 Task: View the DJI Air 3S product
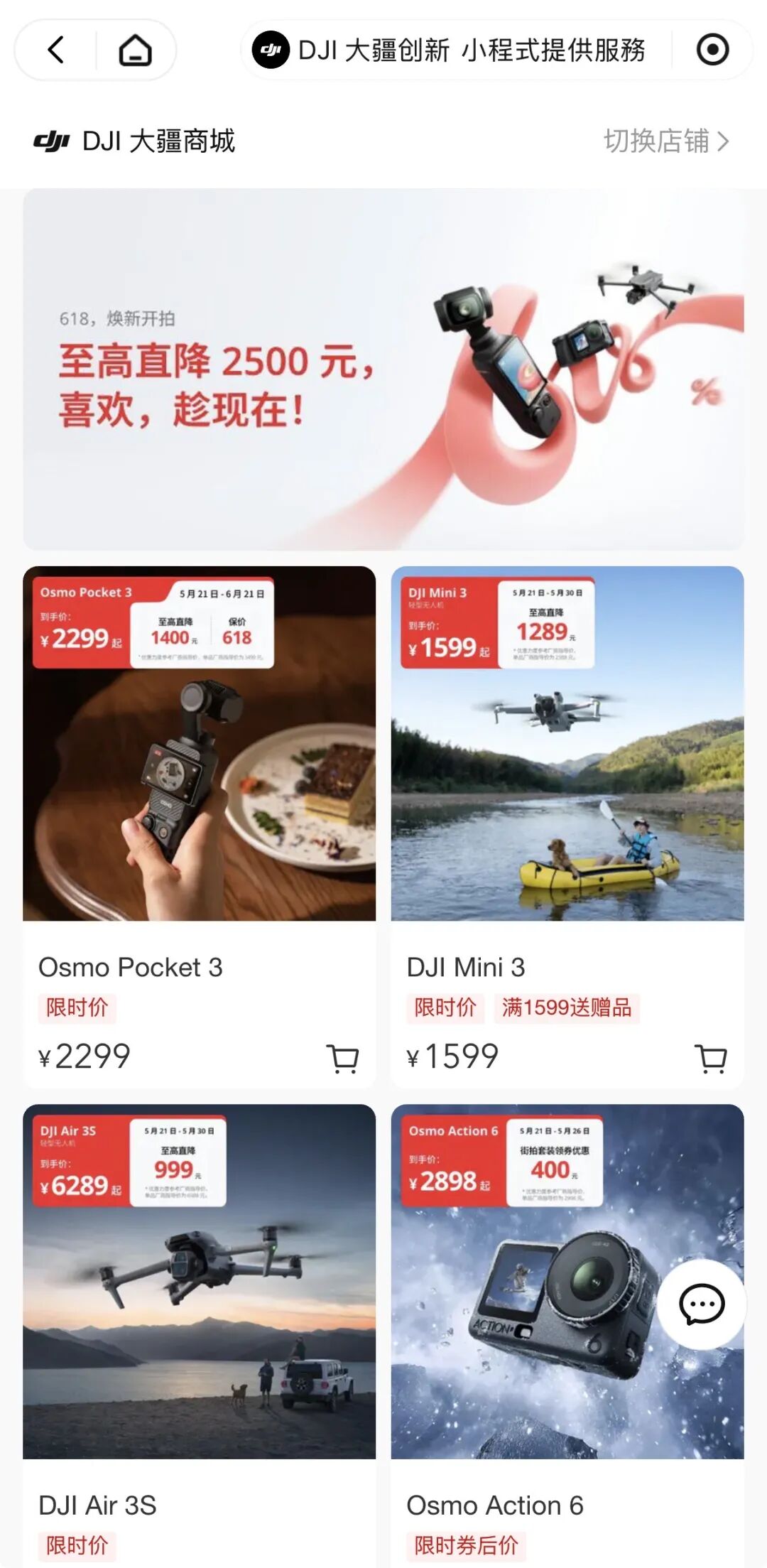click(199, 1336)
